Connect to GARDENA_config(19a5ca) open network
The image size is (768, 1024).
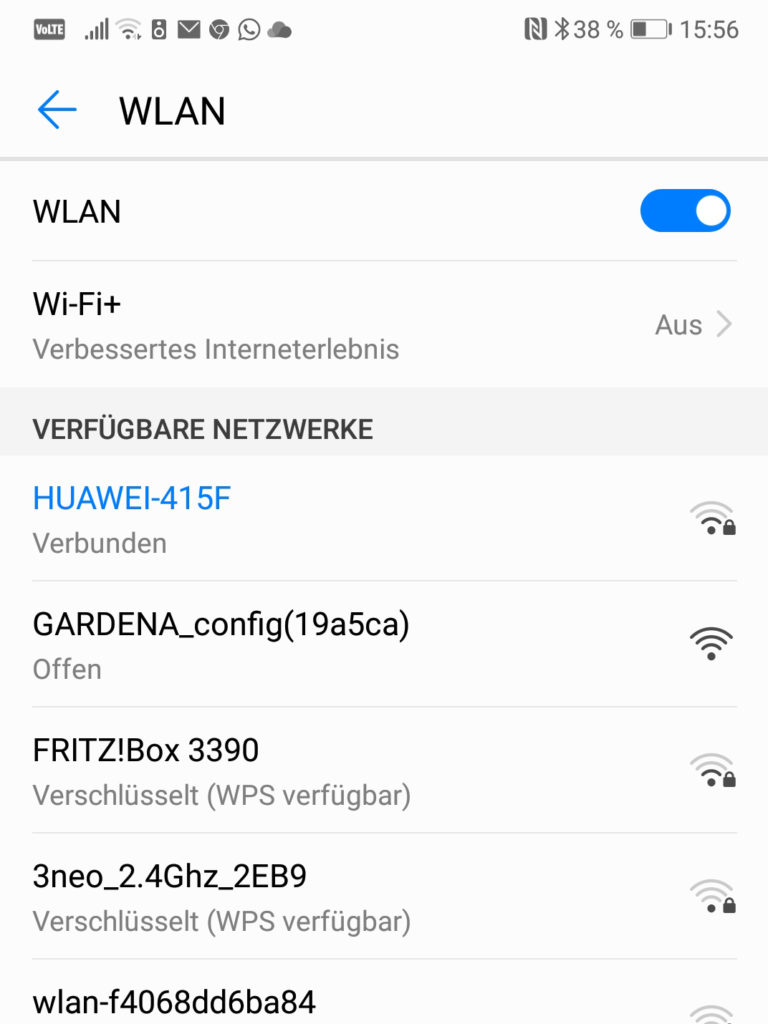384,644
